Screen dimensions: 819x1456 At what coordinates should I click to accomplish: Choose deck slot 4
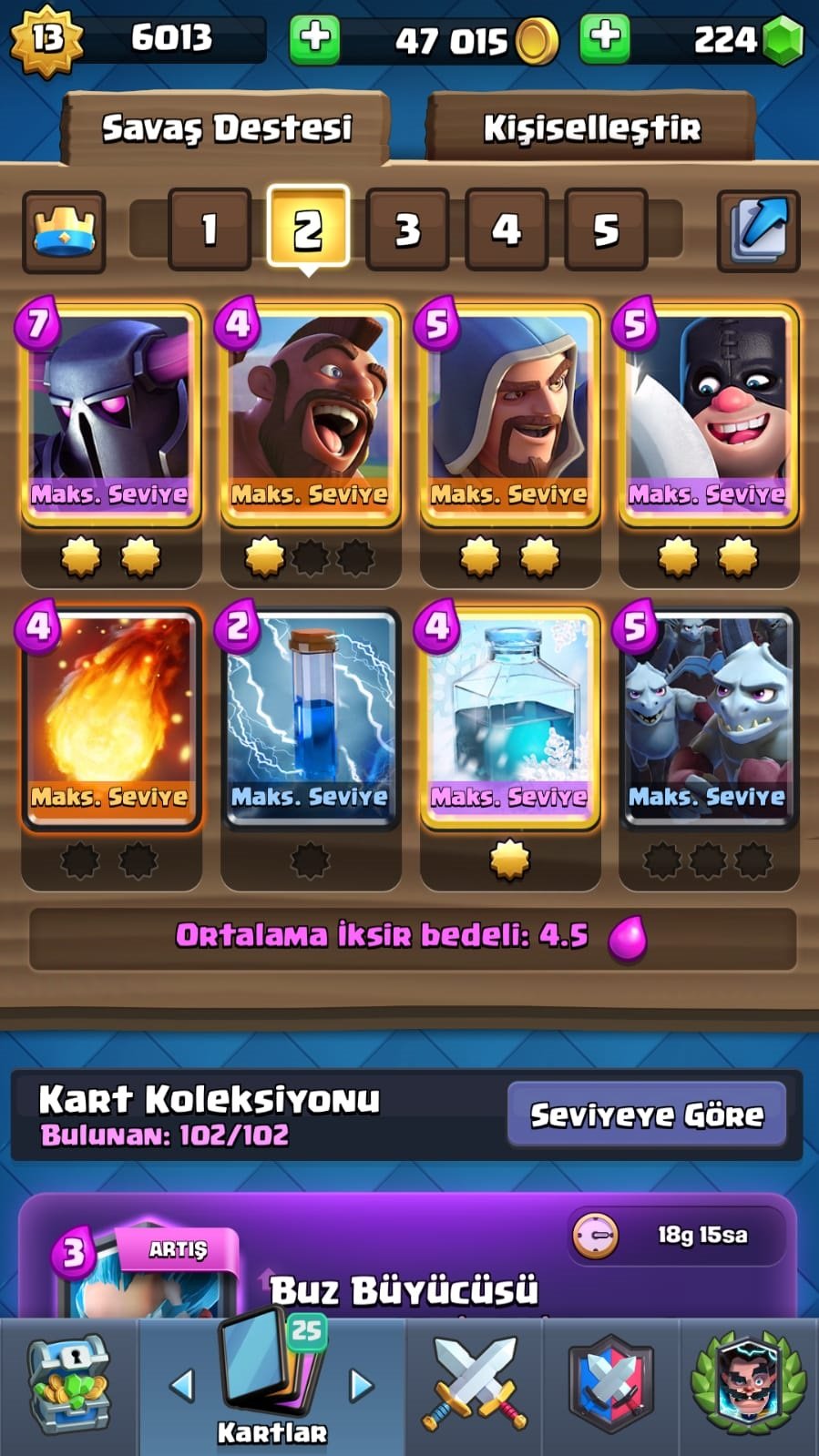pos(507,229)
